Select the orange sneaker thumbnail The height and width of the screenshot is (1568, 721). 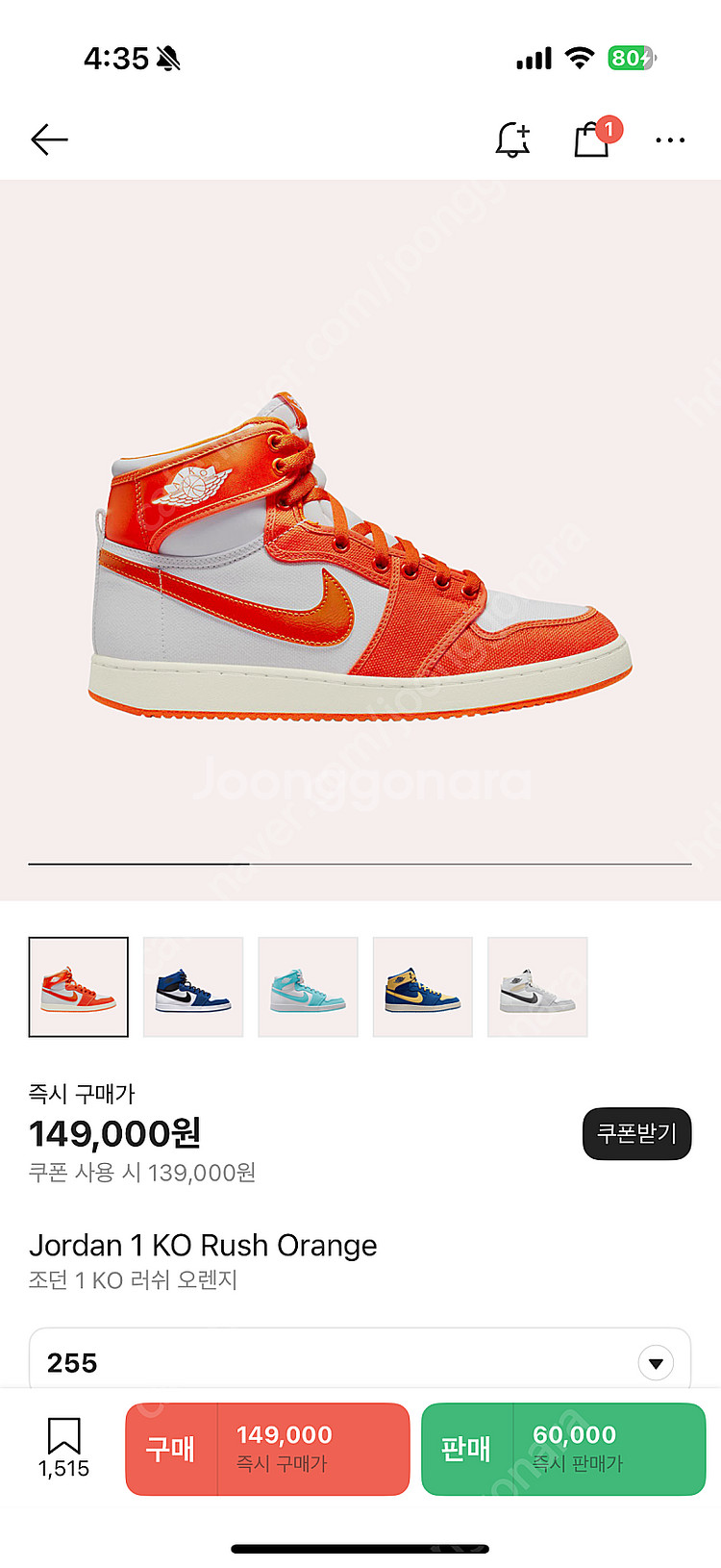pos(79,987)
